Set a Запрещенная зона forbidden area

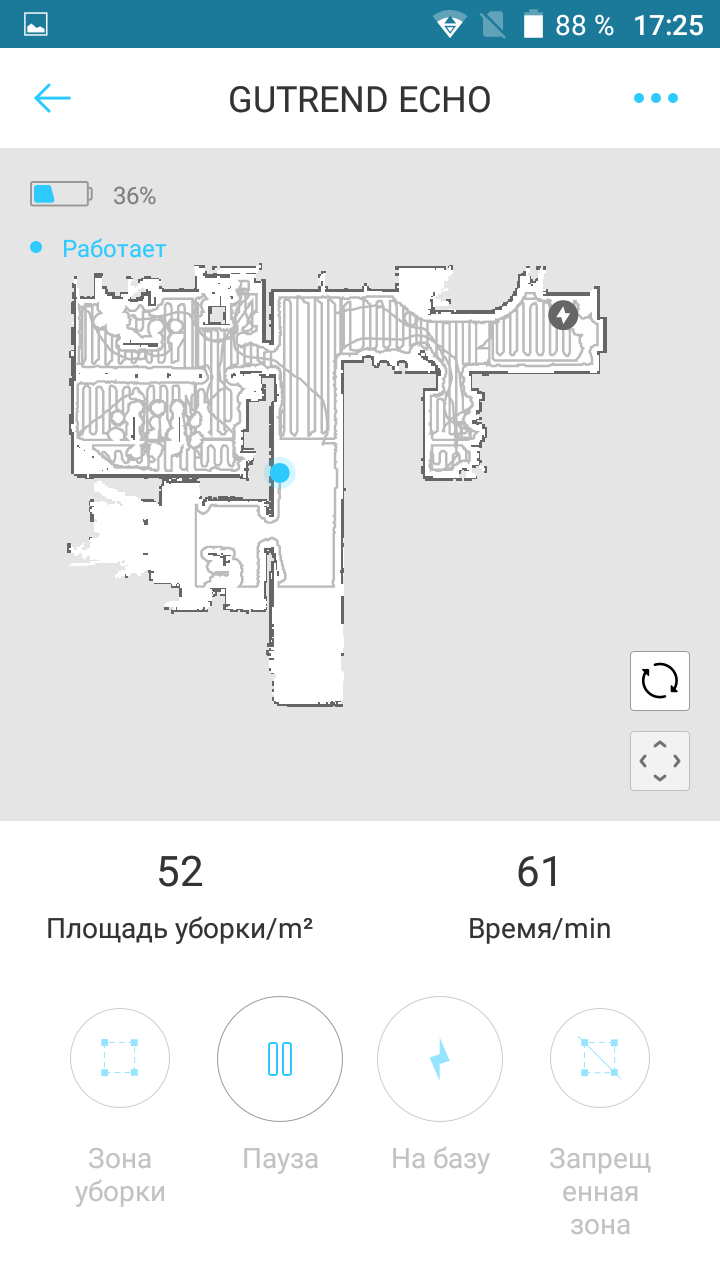click(x=600, y=1058)
